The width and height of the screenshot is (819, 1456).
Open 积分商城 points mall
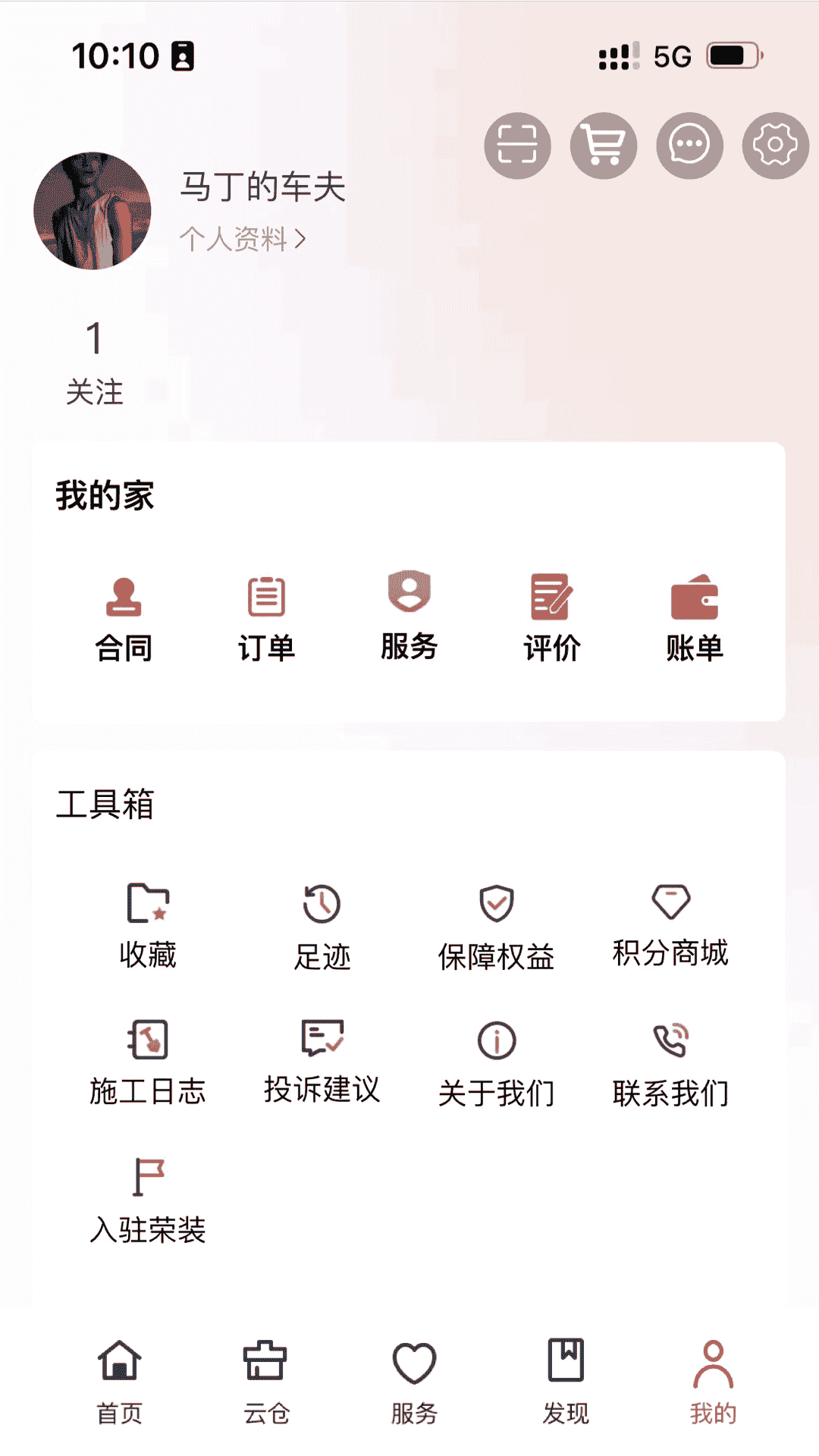[x=670, y=925]
